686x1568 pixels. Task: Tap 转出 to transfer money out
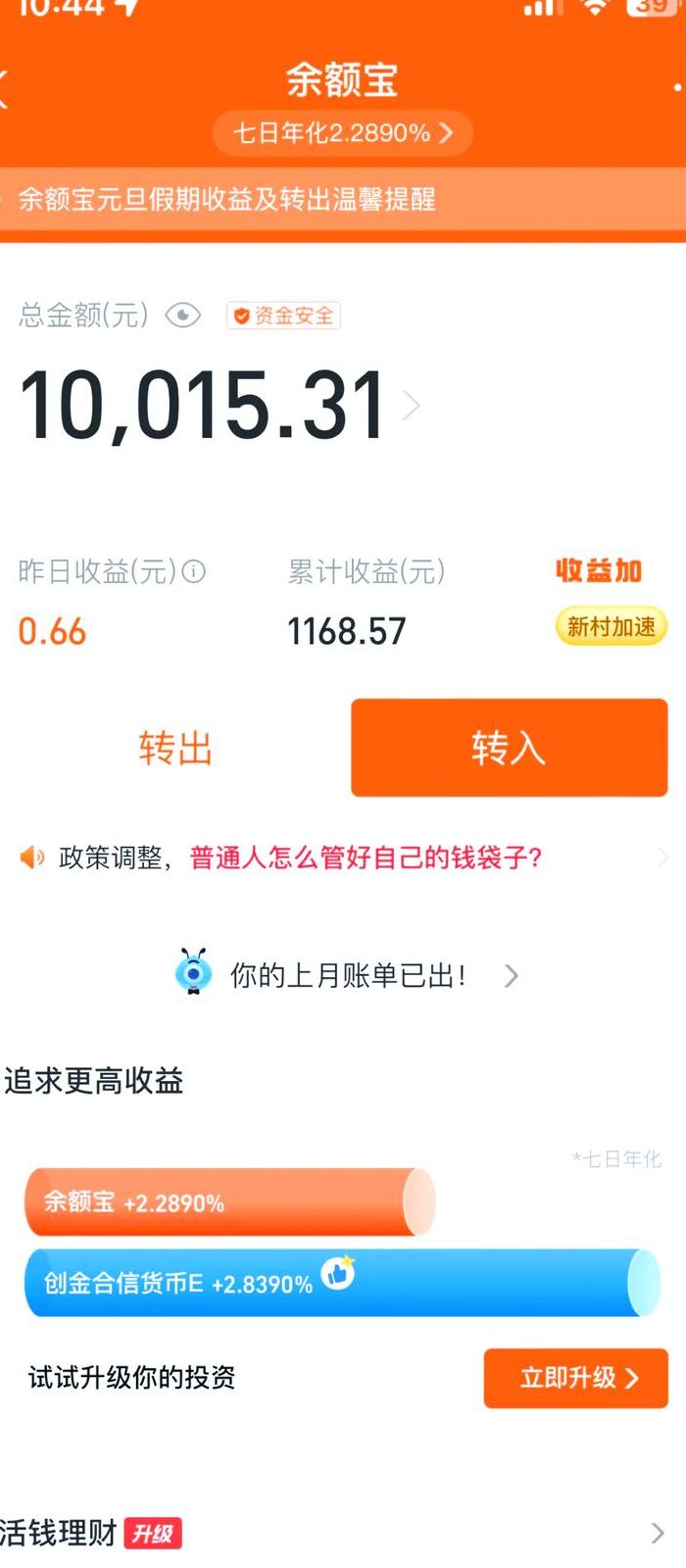[175, 748]
